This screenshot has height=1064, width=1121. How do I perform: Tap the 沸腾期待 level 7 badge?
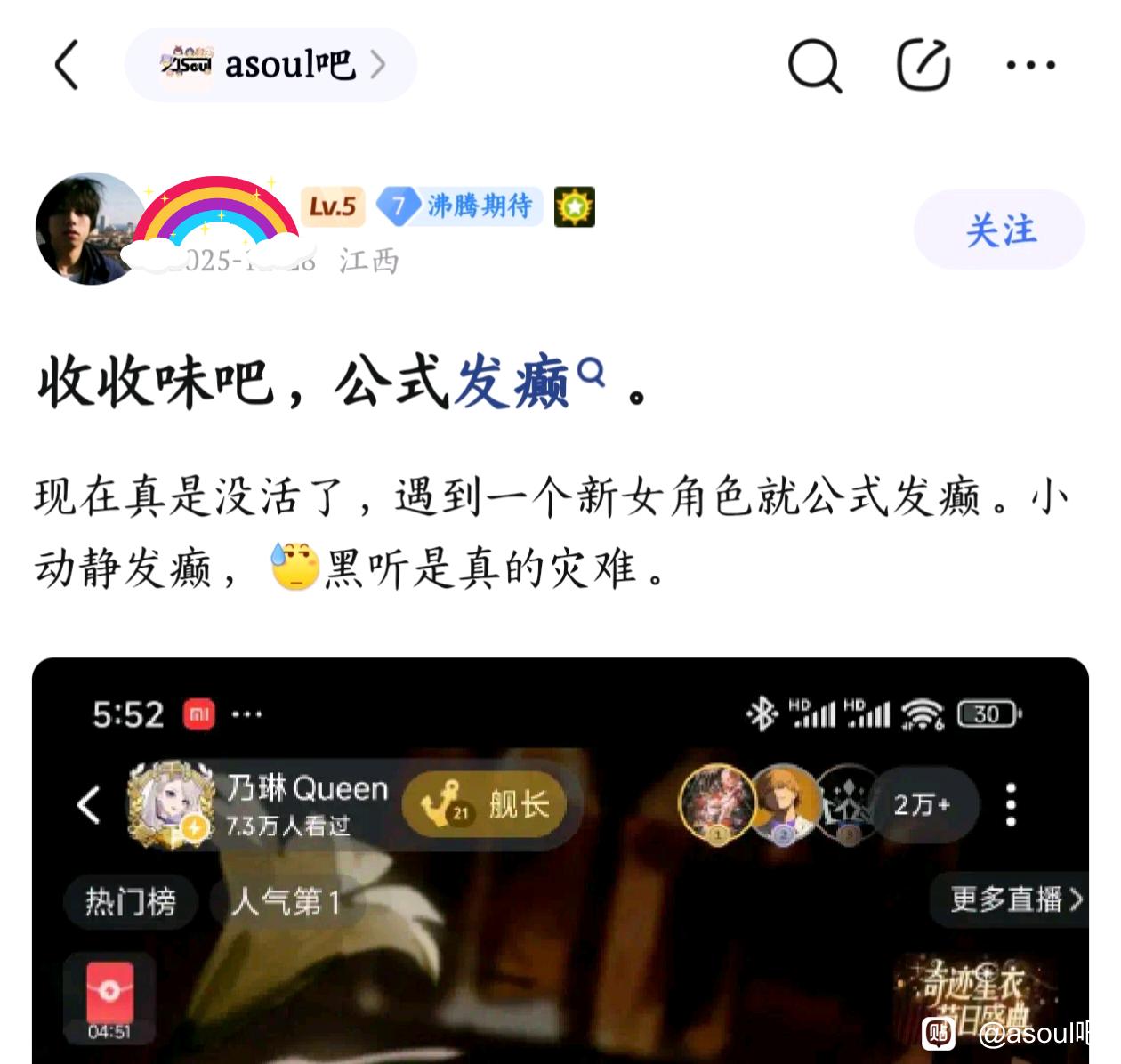tap(459, 206)
